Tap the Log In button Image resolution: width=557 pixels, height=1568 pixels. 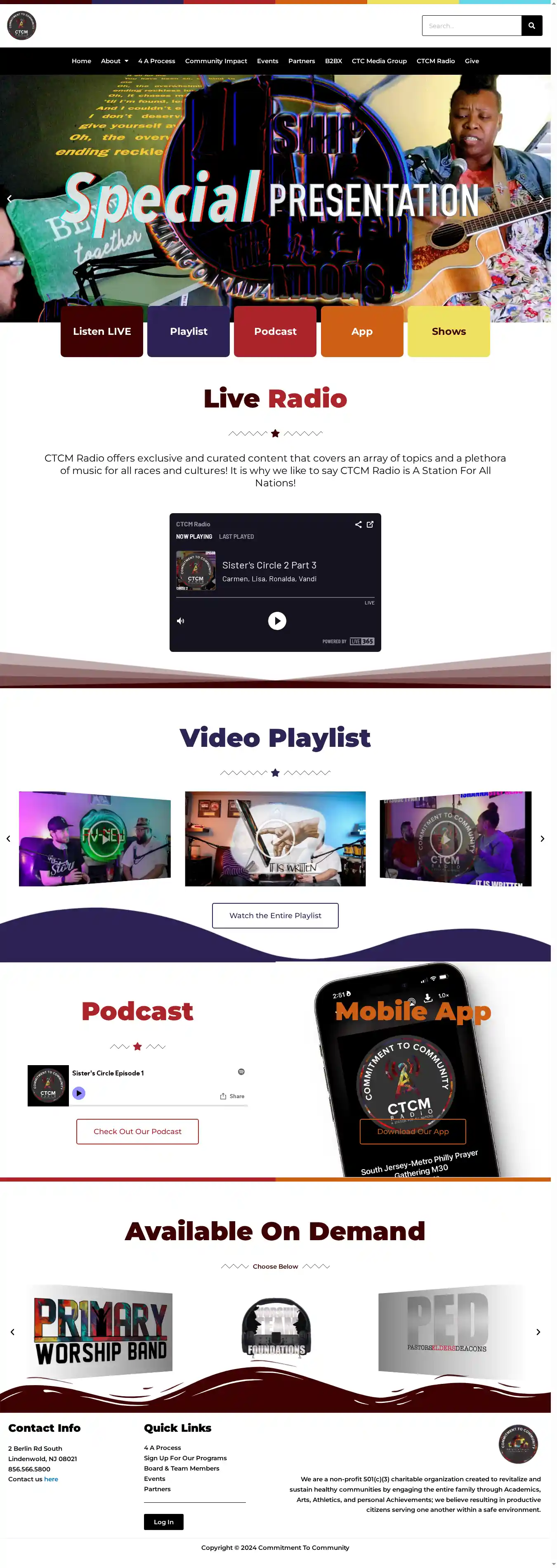point(163,1521)
